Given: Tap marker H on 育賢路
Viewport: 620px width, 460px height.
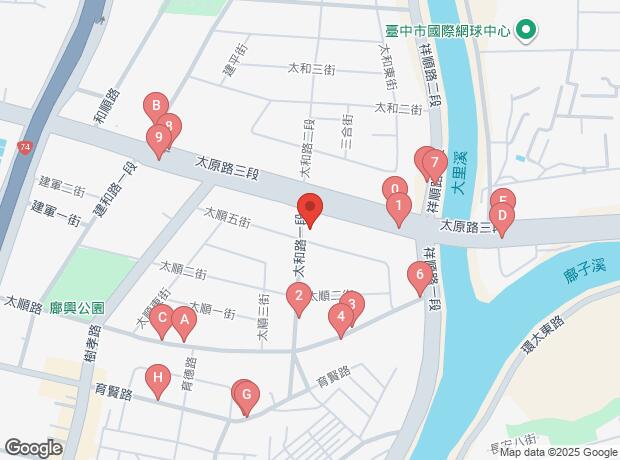Looking at the screenshot, I should pyautogui.click(x=158, y=377).
